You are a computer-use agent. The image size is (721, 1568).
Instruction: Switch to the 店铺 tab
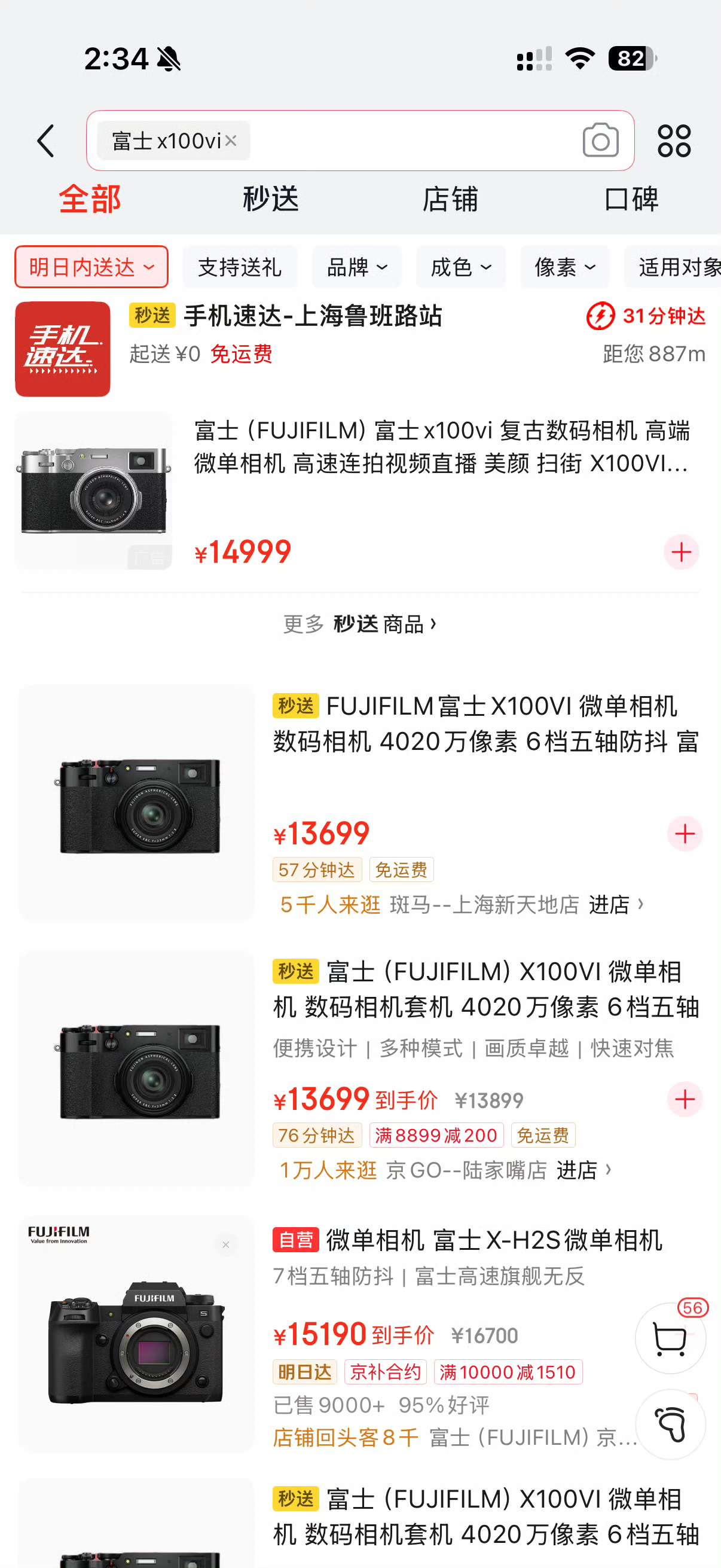450,199
